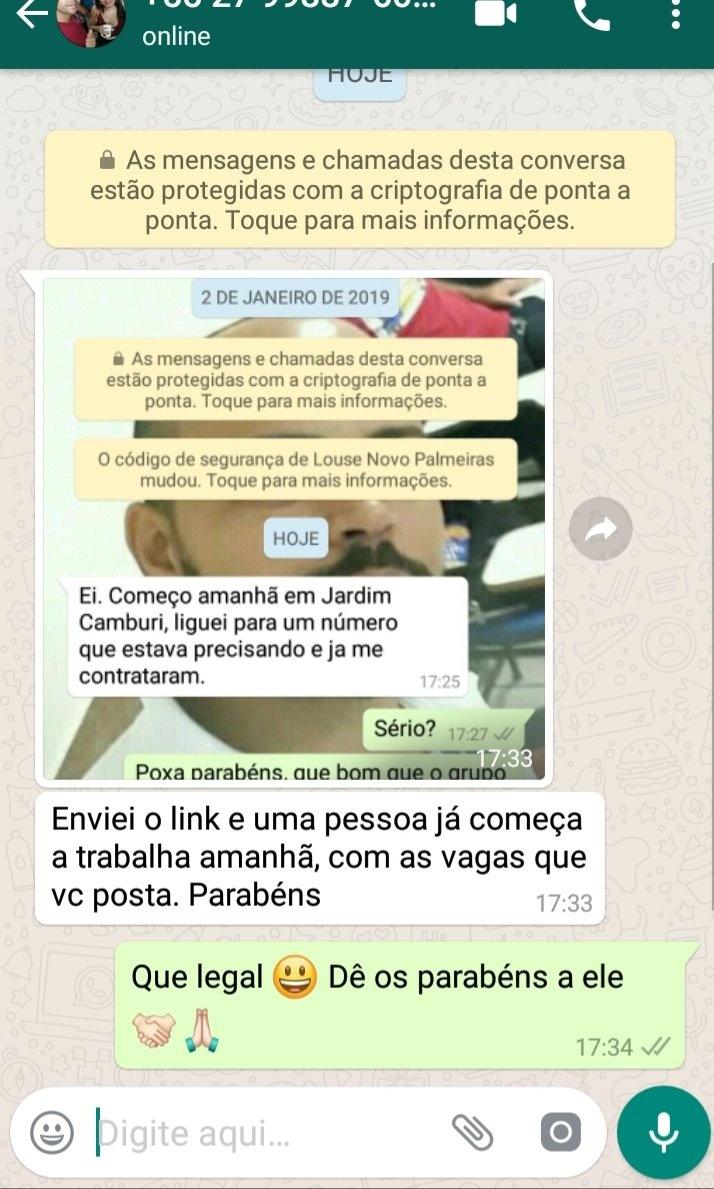
Task: Forward the received image
Action: click(601, 529)
